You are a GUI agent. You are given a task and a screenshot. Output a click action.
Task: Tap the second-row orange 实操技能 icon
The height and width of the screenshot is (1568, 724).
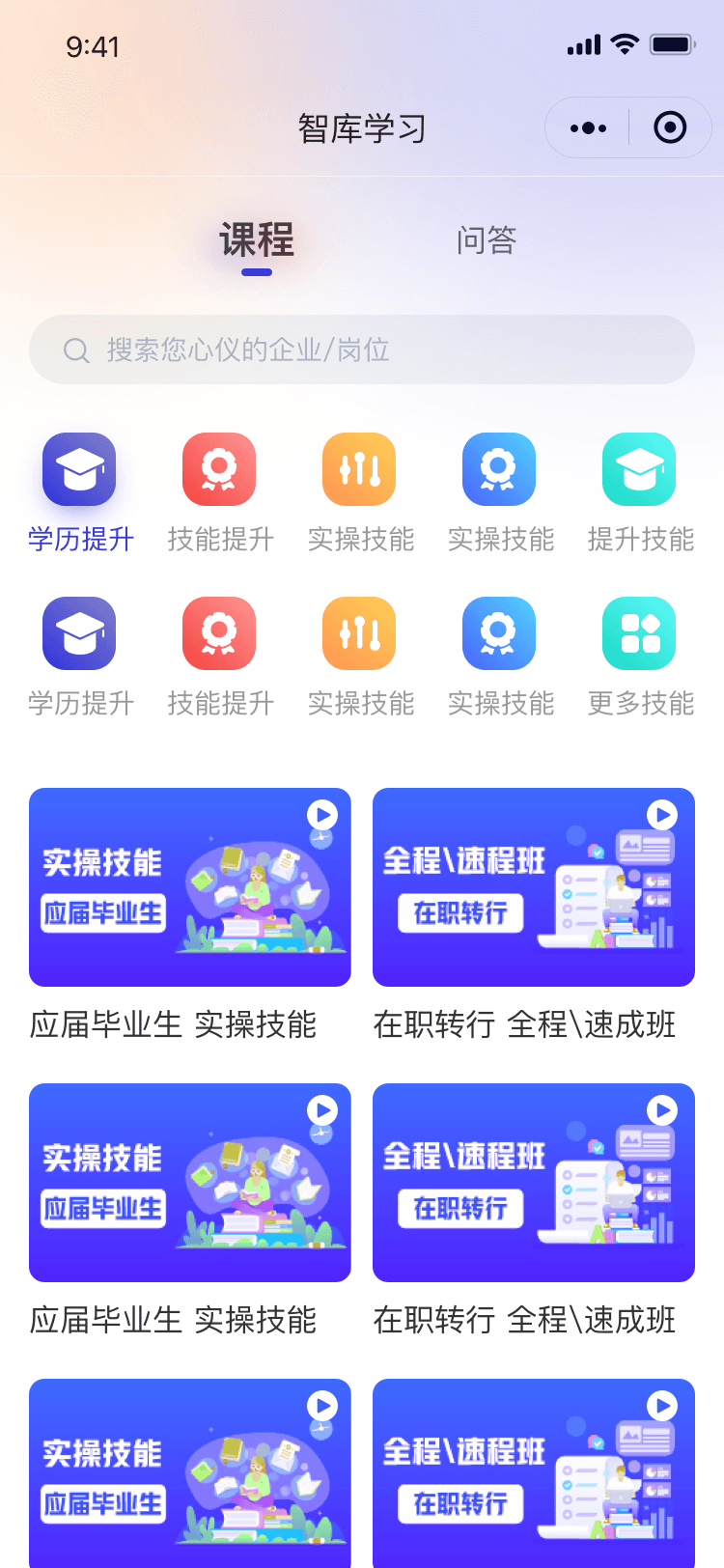click(x=358, y=633)
